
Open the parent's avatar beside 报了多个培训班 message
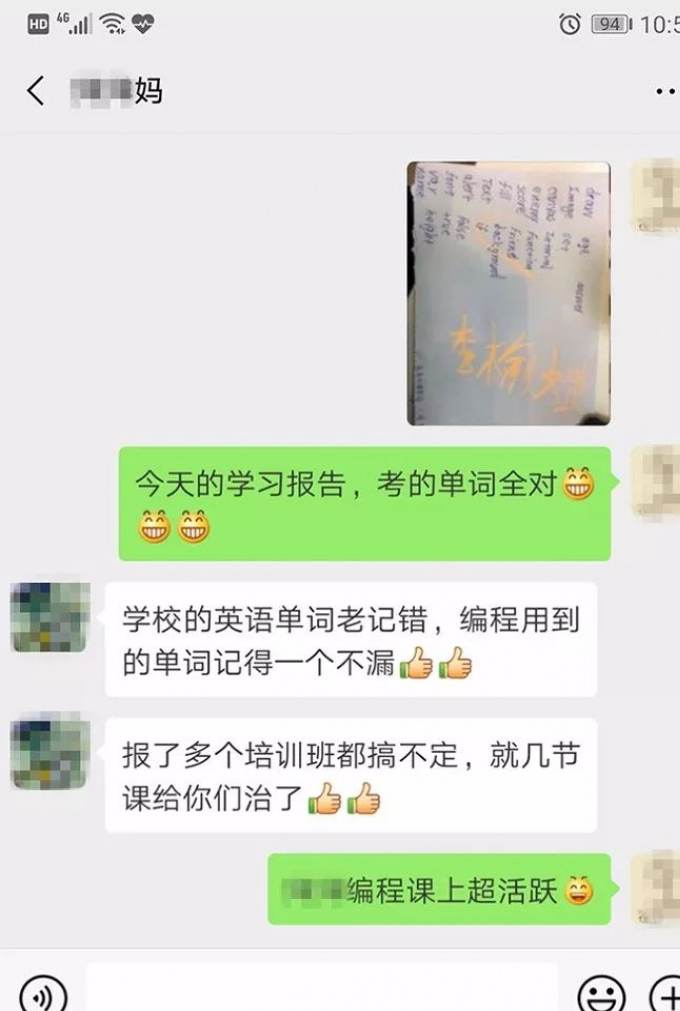50,752
